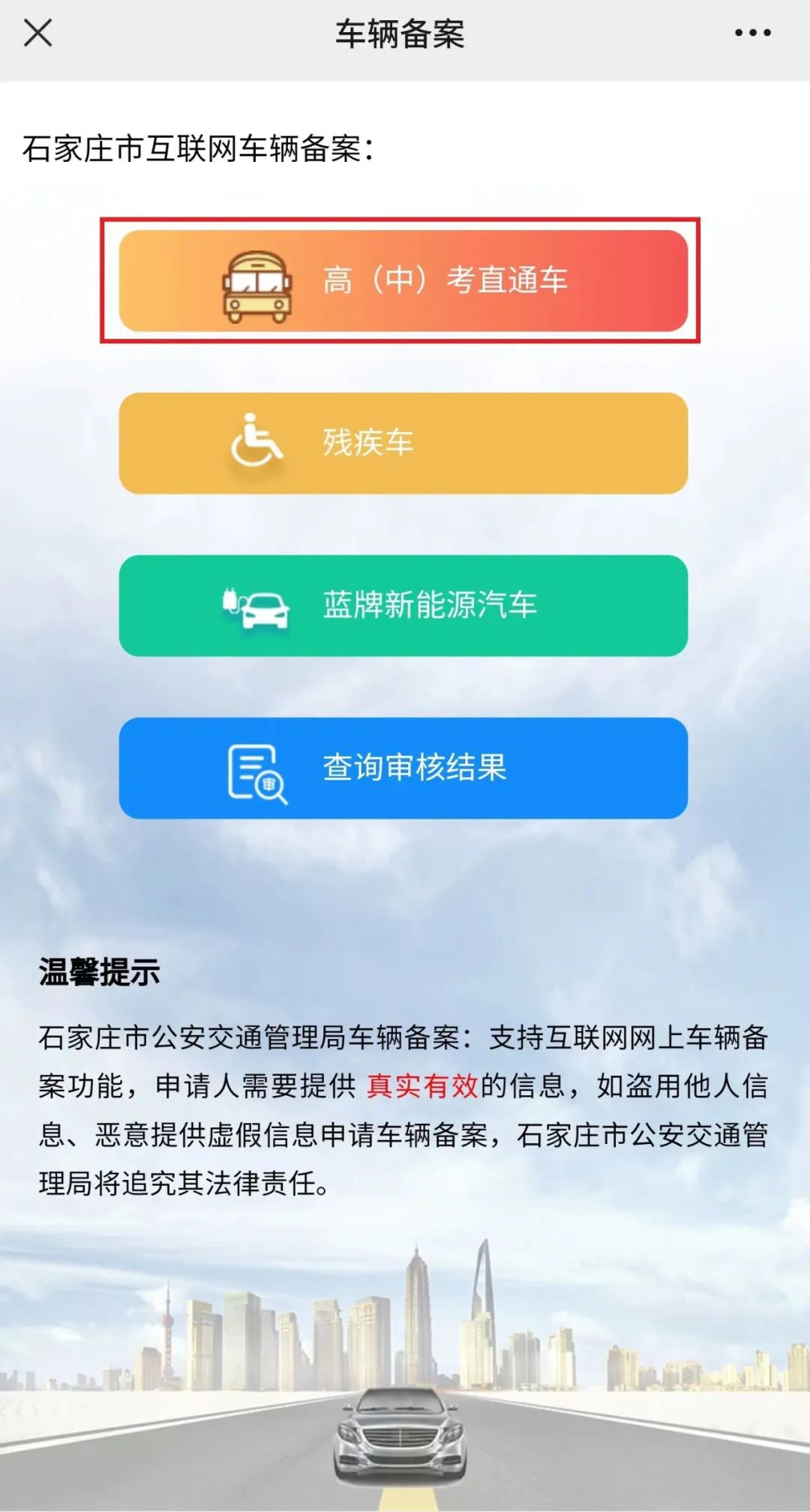
Task: Close the 车辆备案 page
Action: click(37, 34)
